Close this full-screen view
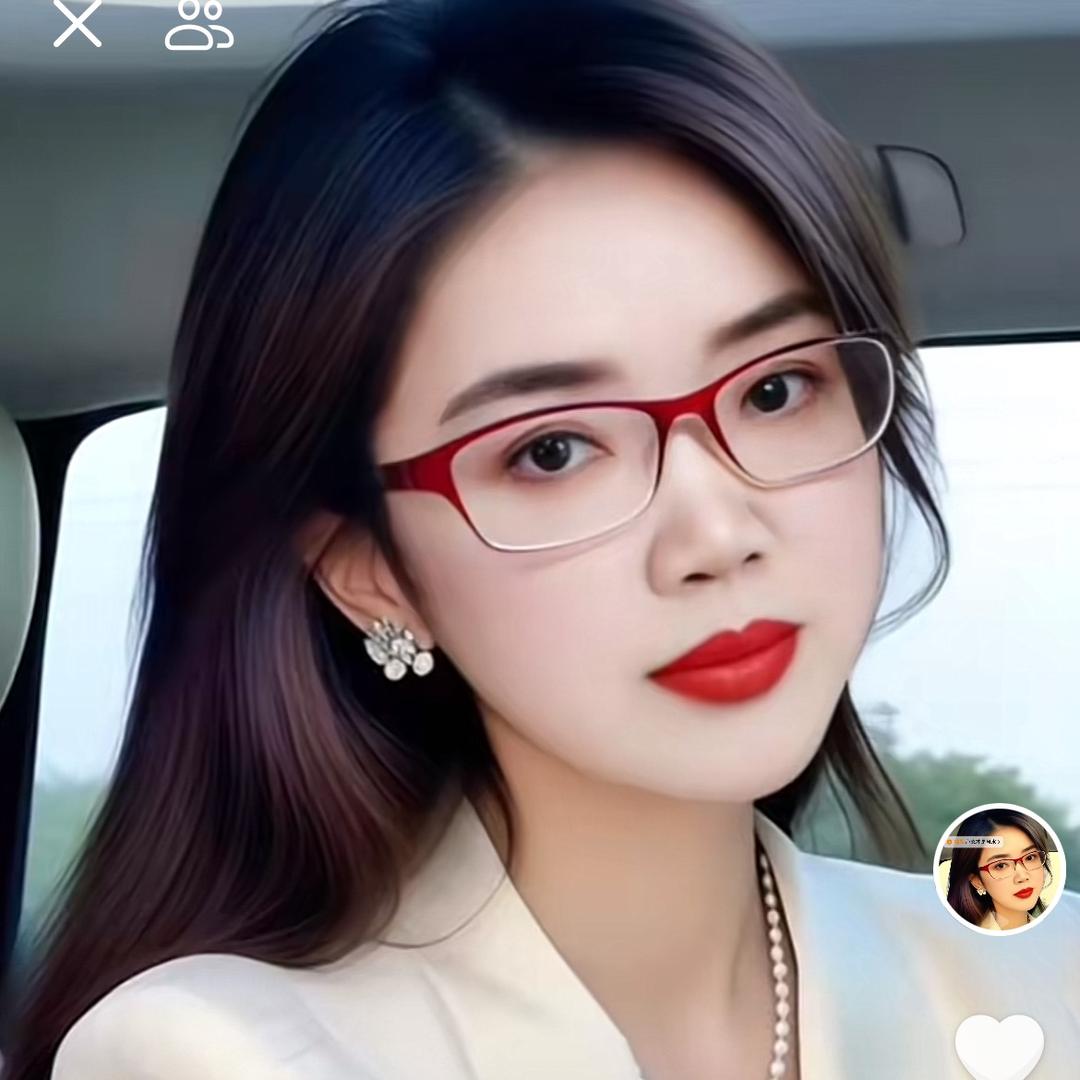Image resolution: width=1080 pixels, height=1080 pixels. coord(77,23)
